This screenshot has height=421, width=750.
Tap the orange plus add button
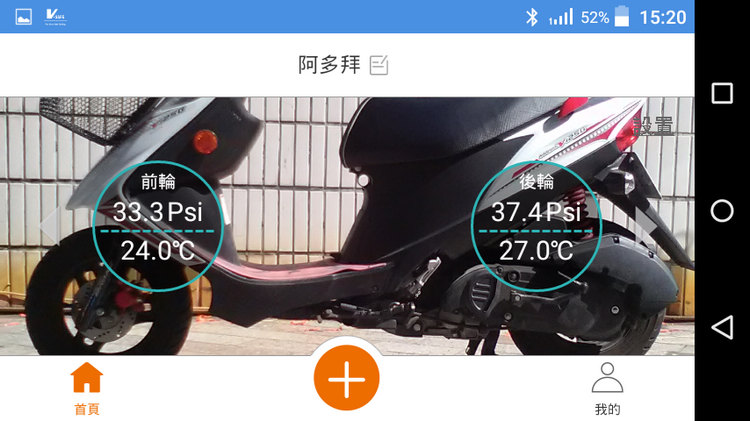346,381
